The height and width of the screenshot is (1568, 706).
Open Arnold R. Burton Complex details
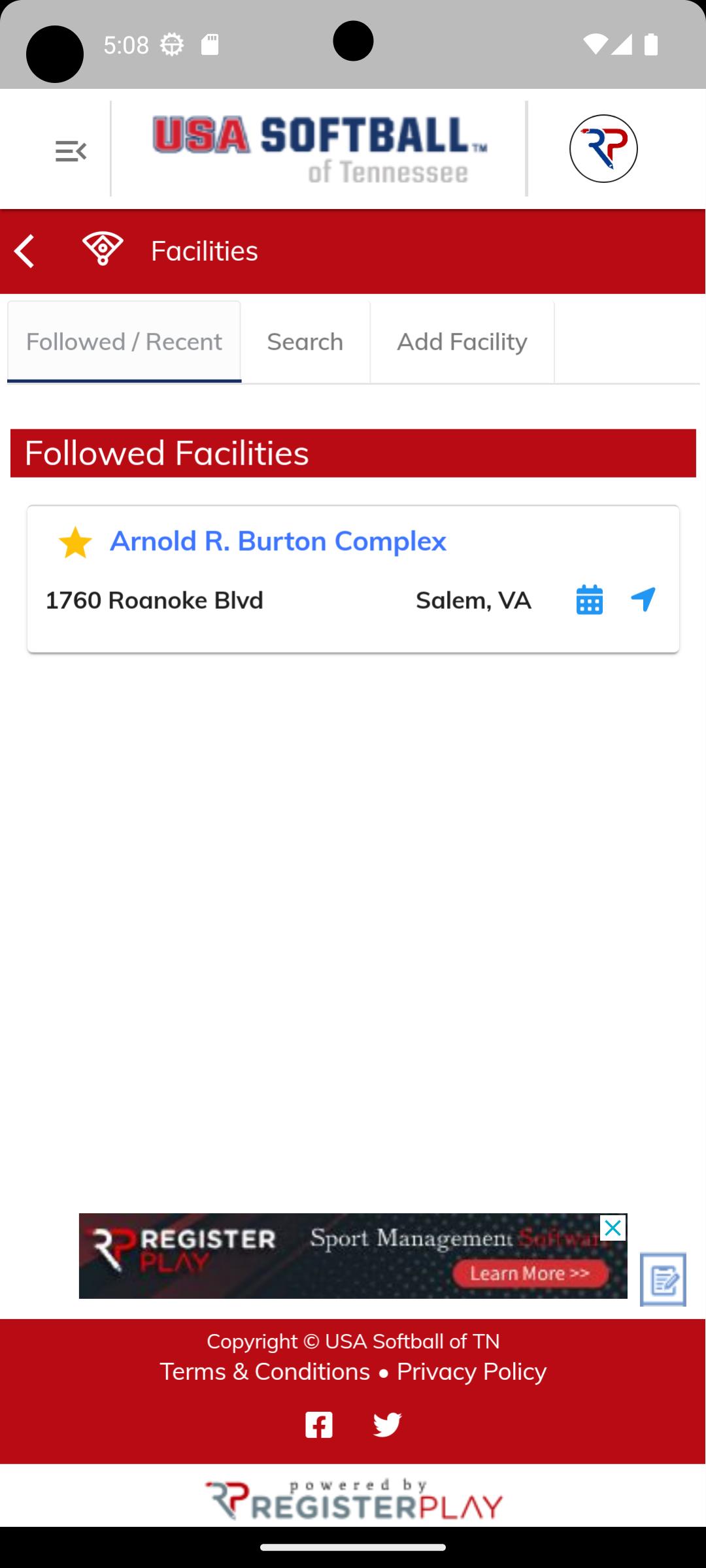278,541
